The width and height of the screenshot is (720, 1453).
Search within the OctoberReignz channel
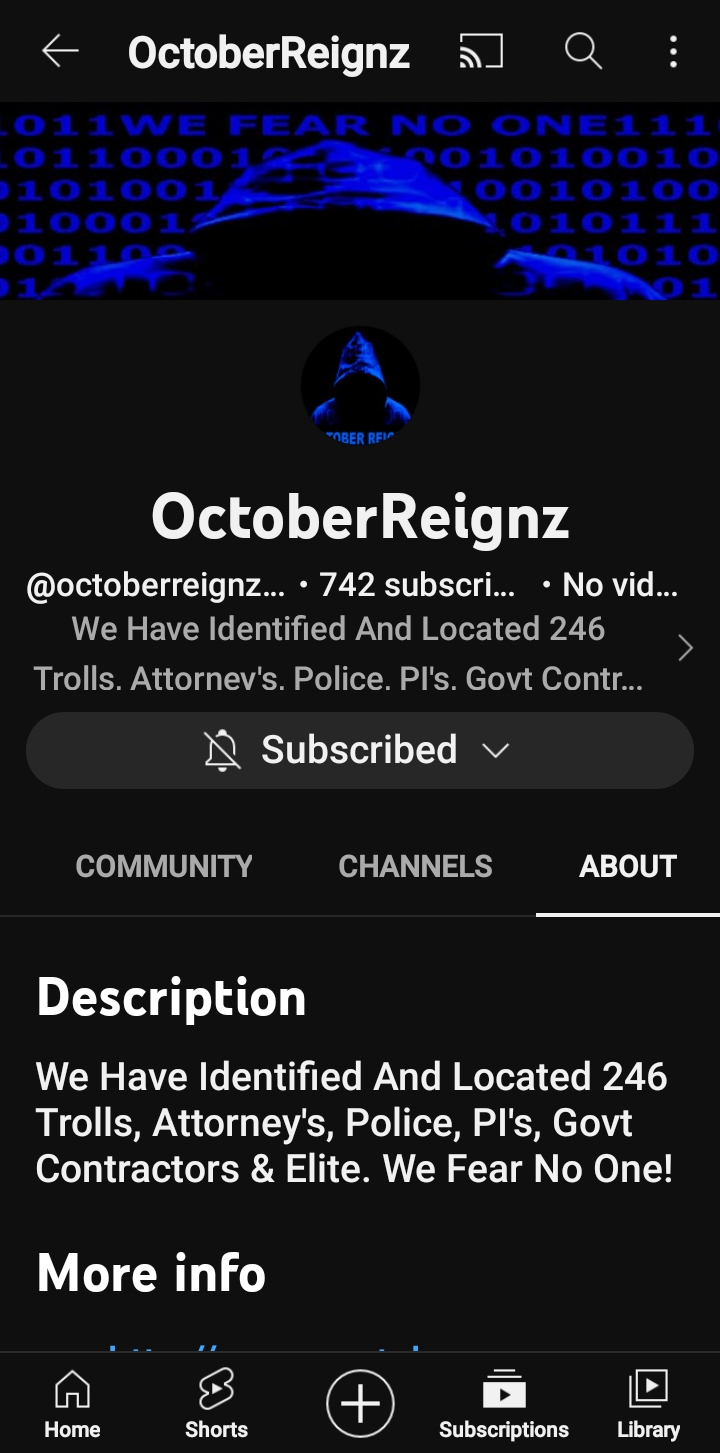pyautogui.click(x=583, y=51)
